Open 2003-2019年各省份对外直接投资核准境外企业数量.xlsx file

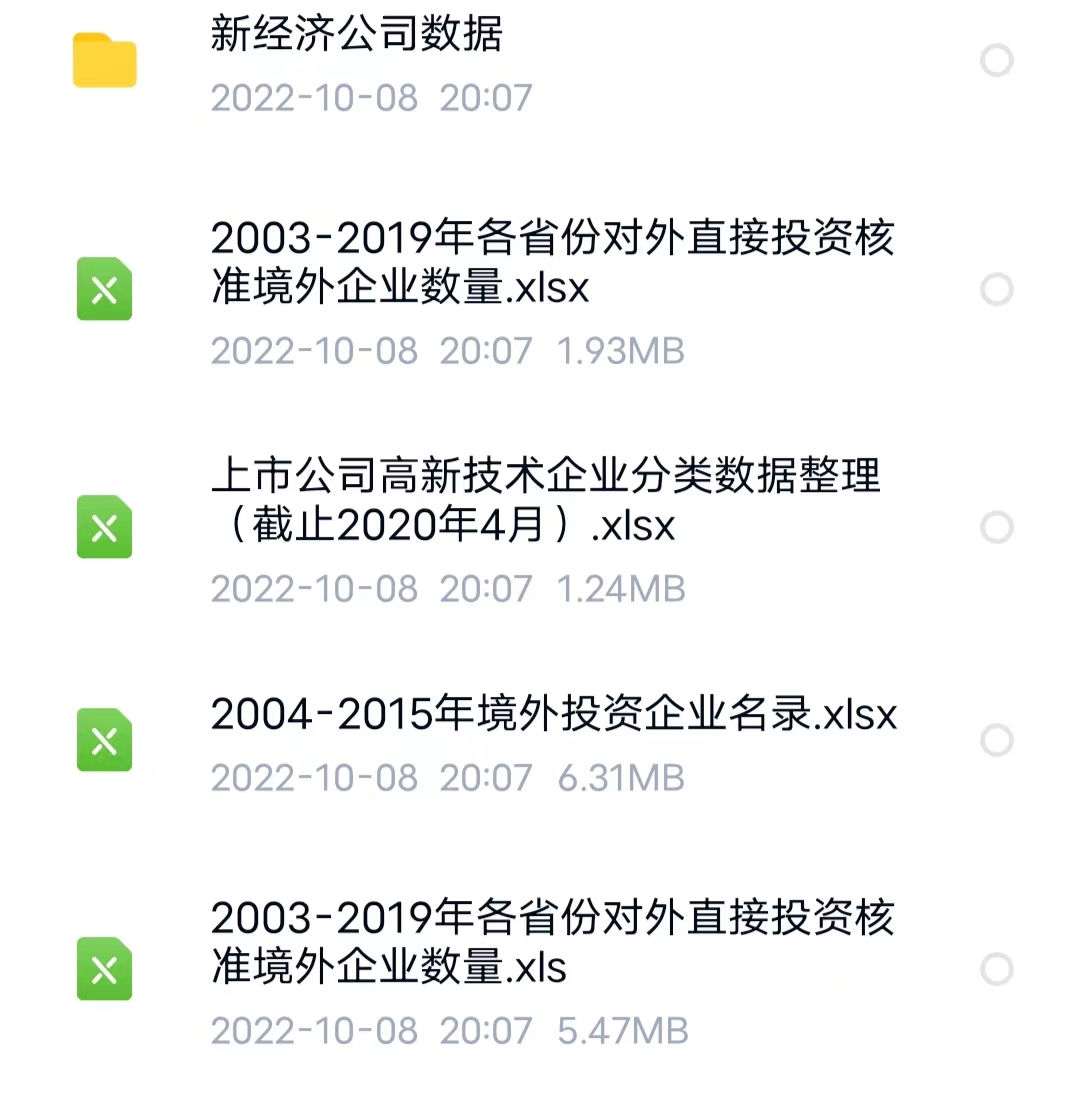(552, 264)
